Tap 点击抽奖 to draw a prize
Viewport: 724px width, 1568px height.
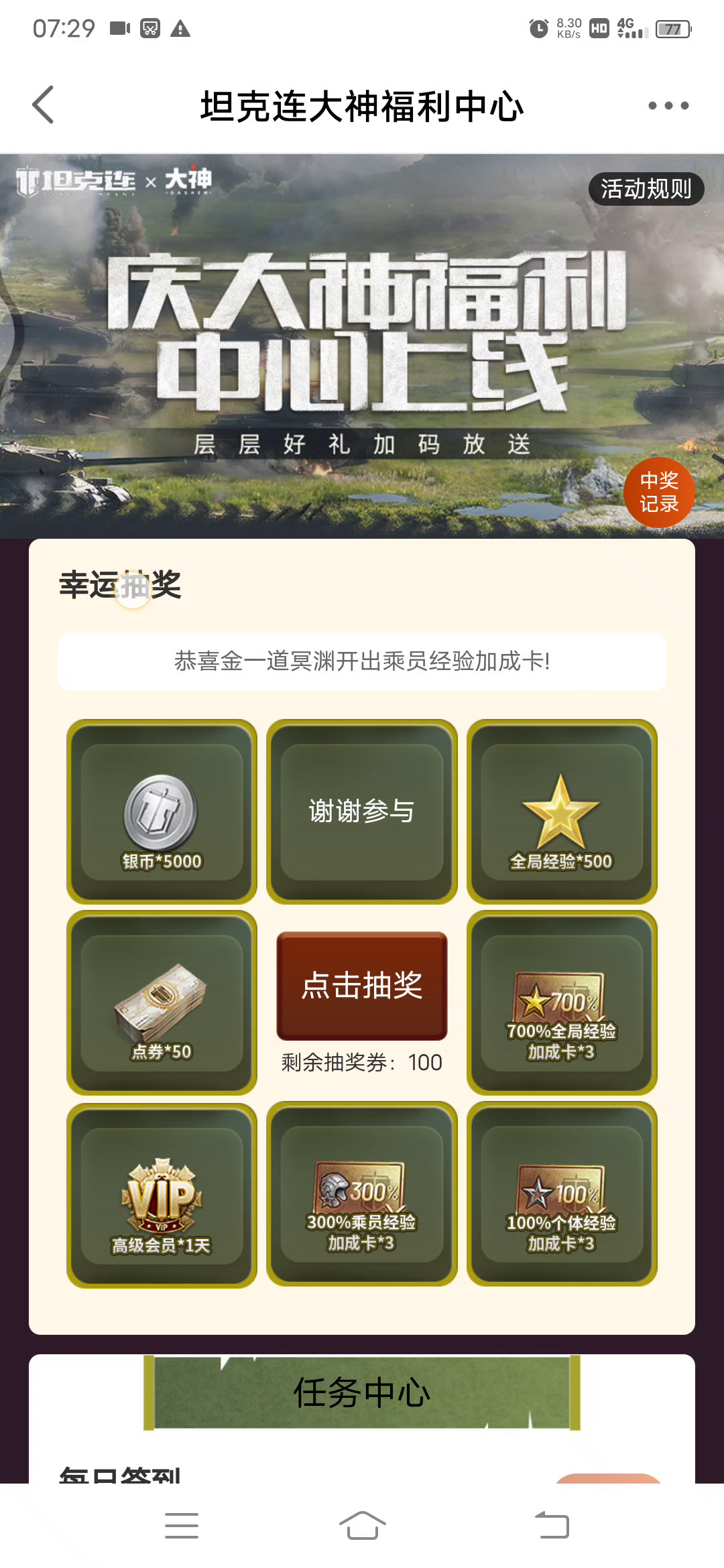pos(362,985)
